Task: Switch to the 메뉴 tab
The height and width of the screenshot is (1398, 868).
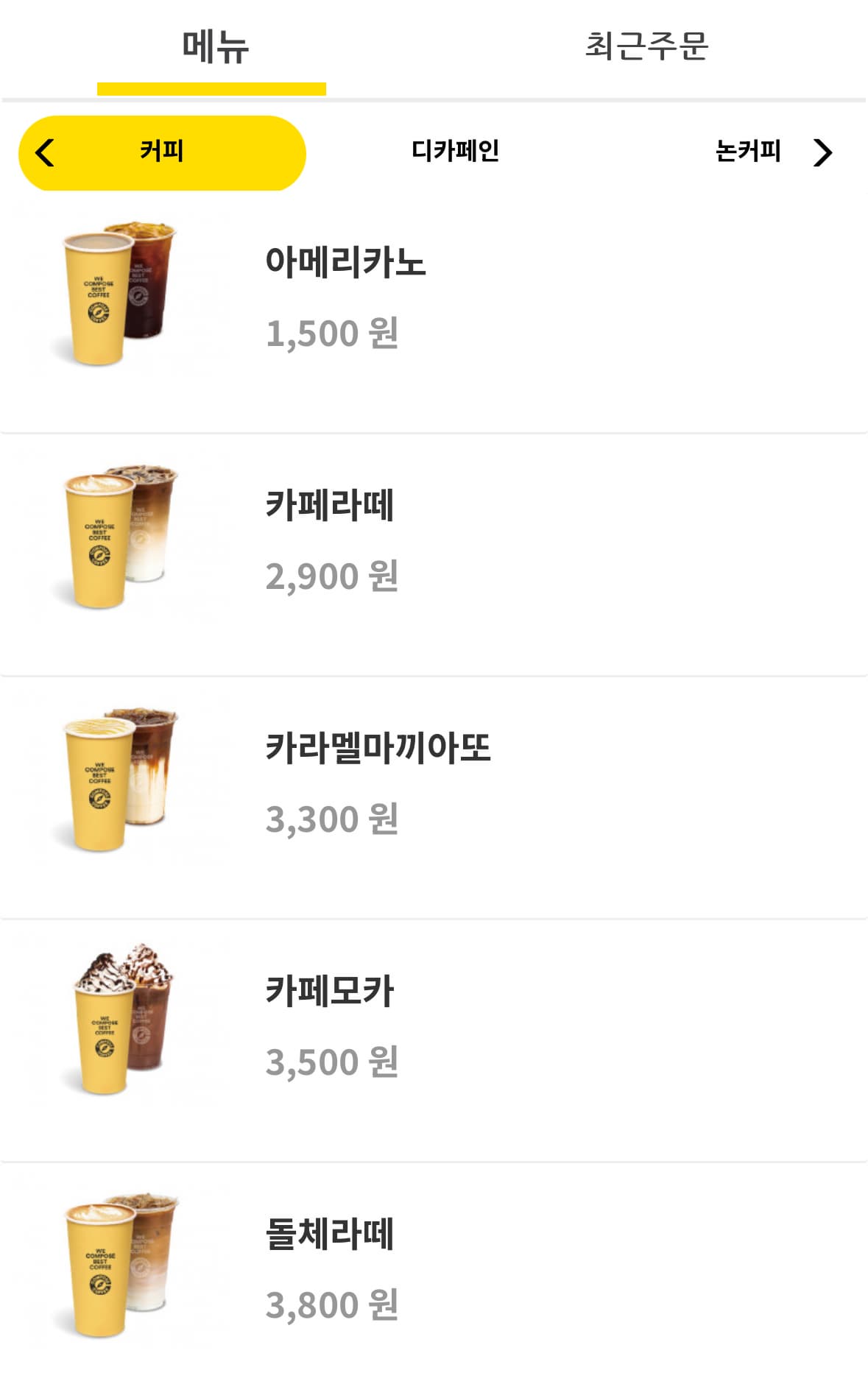Action: 214,47
